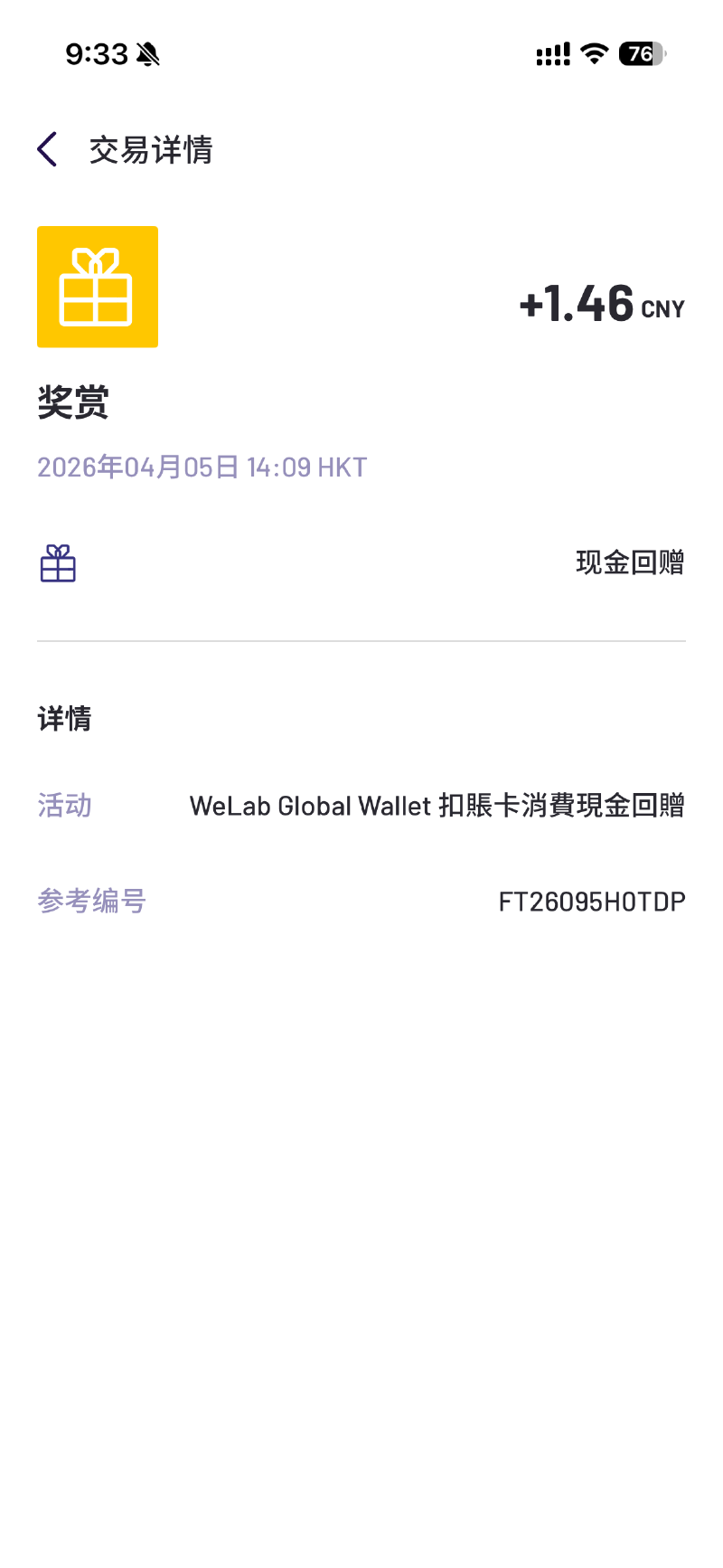The width and height of the screenshot is (723, 1568).
Task: Click the 交易详情 title text
Action: pos(150,150)
